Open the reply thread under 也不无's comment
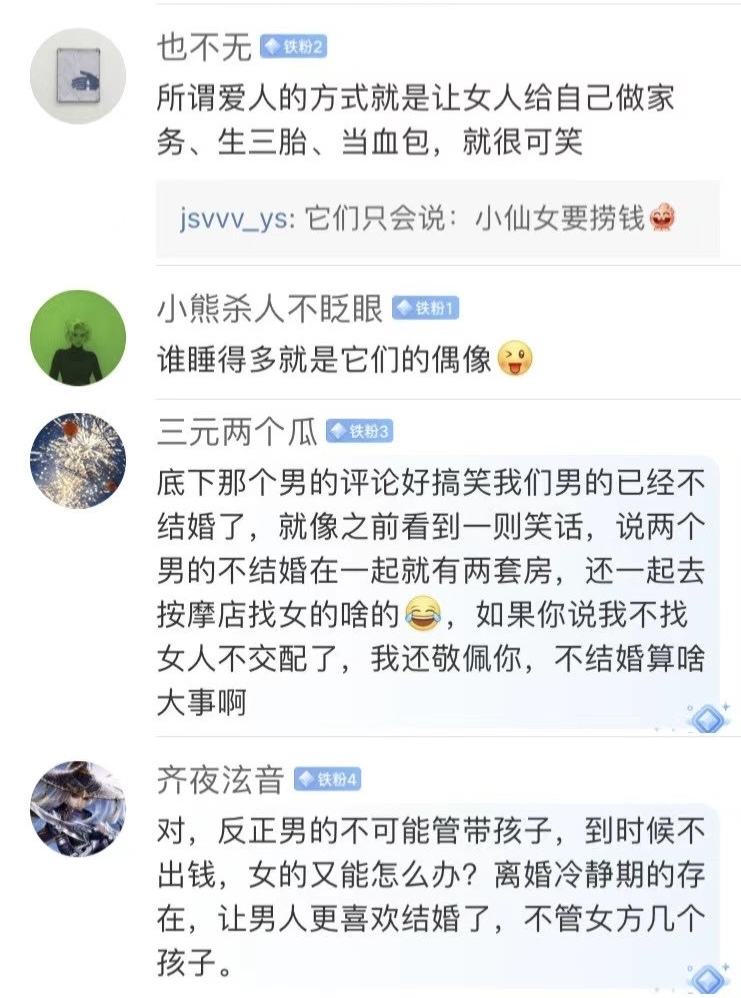741x998 pixels. tap(437, 219)
